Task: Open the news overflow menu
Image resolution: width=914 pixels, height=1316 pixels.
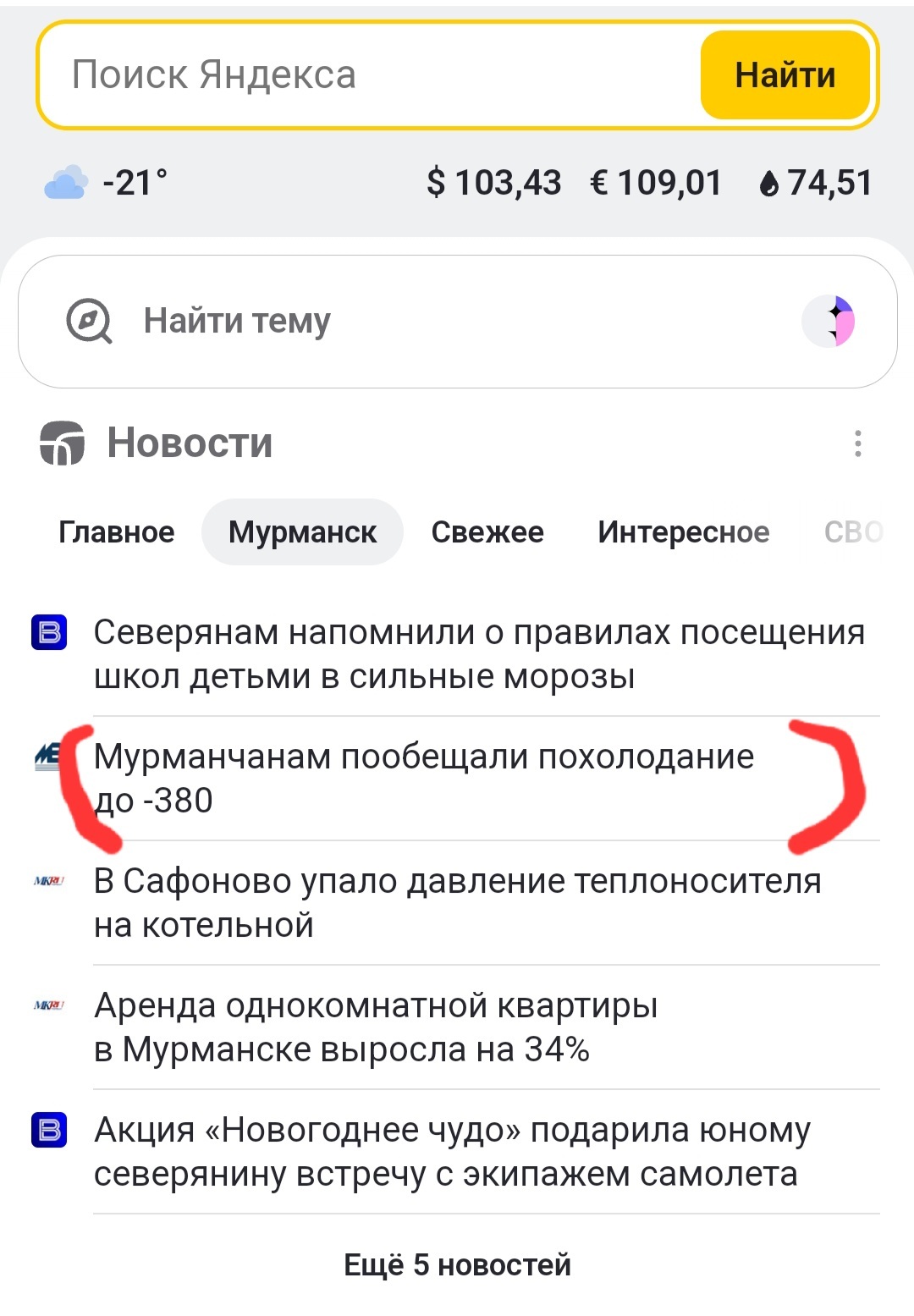Action: (857, 443)
